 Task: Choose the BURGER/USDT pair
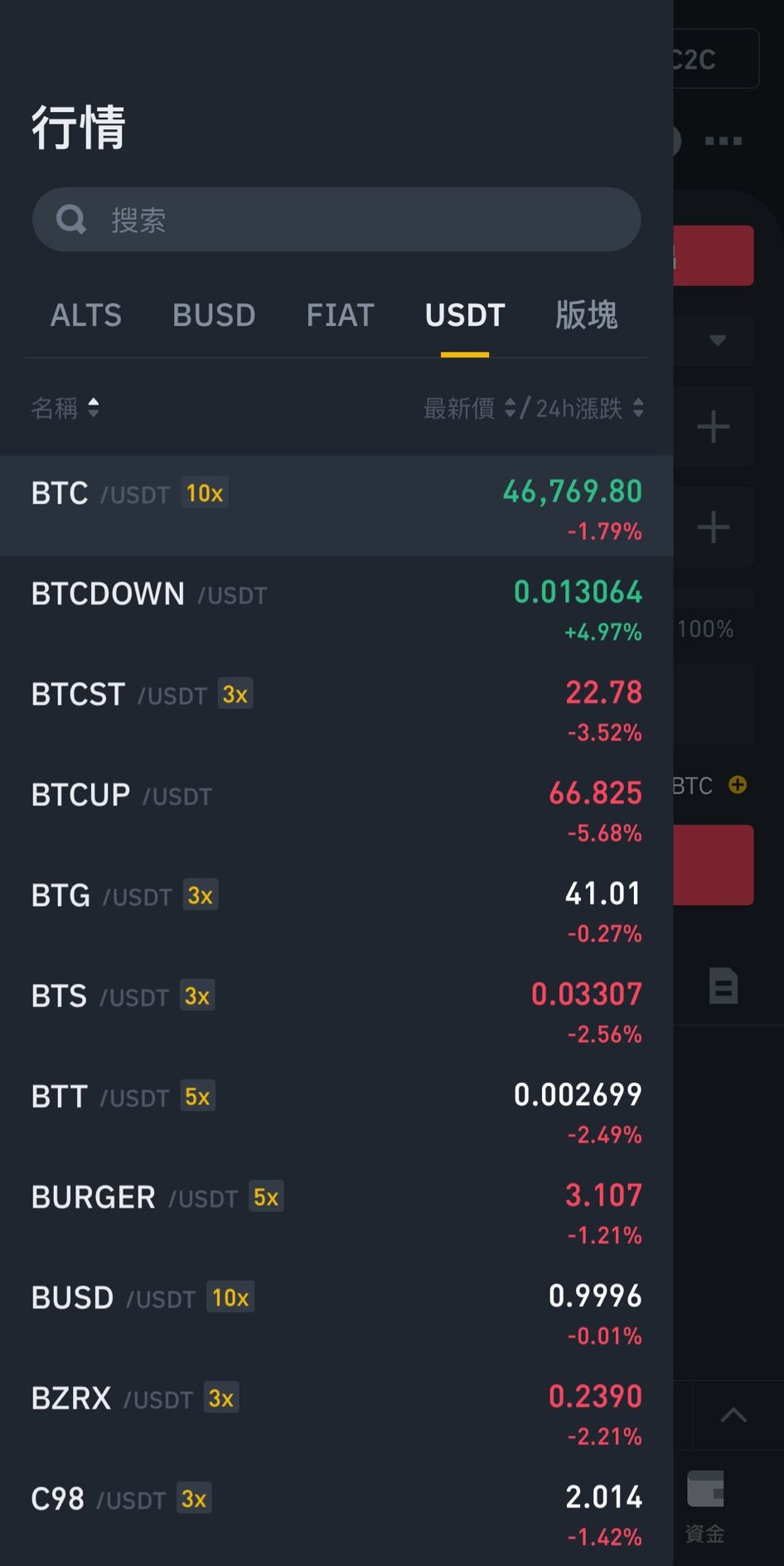click(336, 1210)
